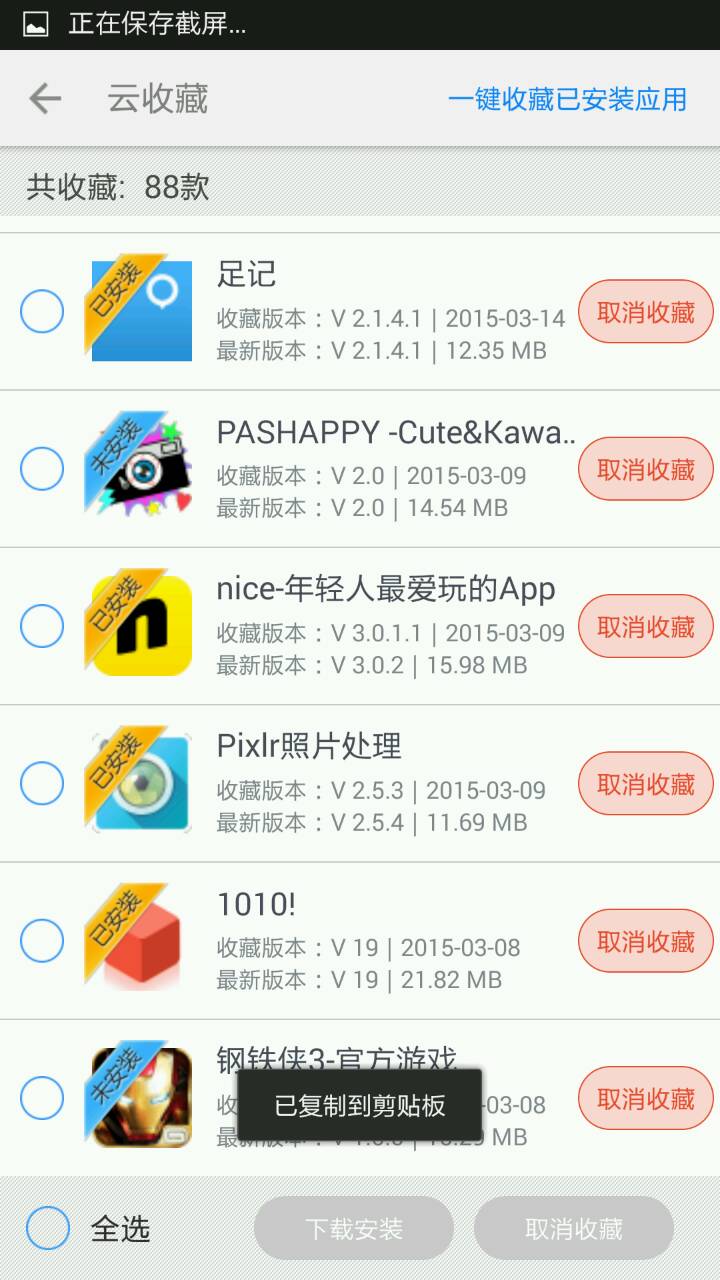Tap 取消收藏 for nice app
This screenshot has height=1280, width=720.
click(x=645, y=626)
